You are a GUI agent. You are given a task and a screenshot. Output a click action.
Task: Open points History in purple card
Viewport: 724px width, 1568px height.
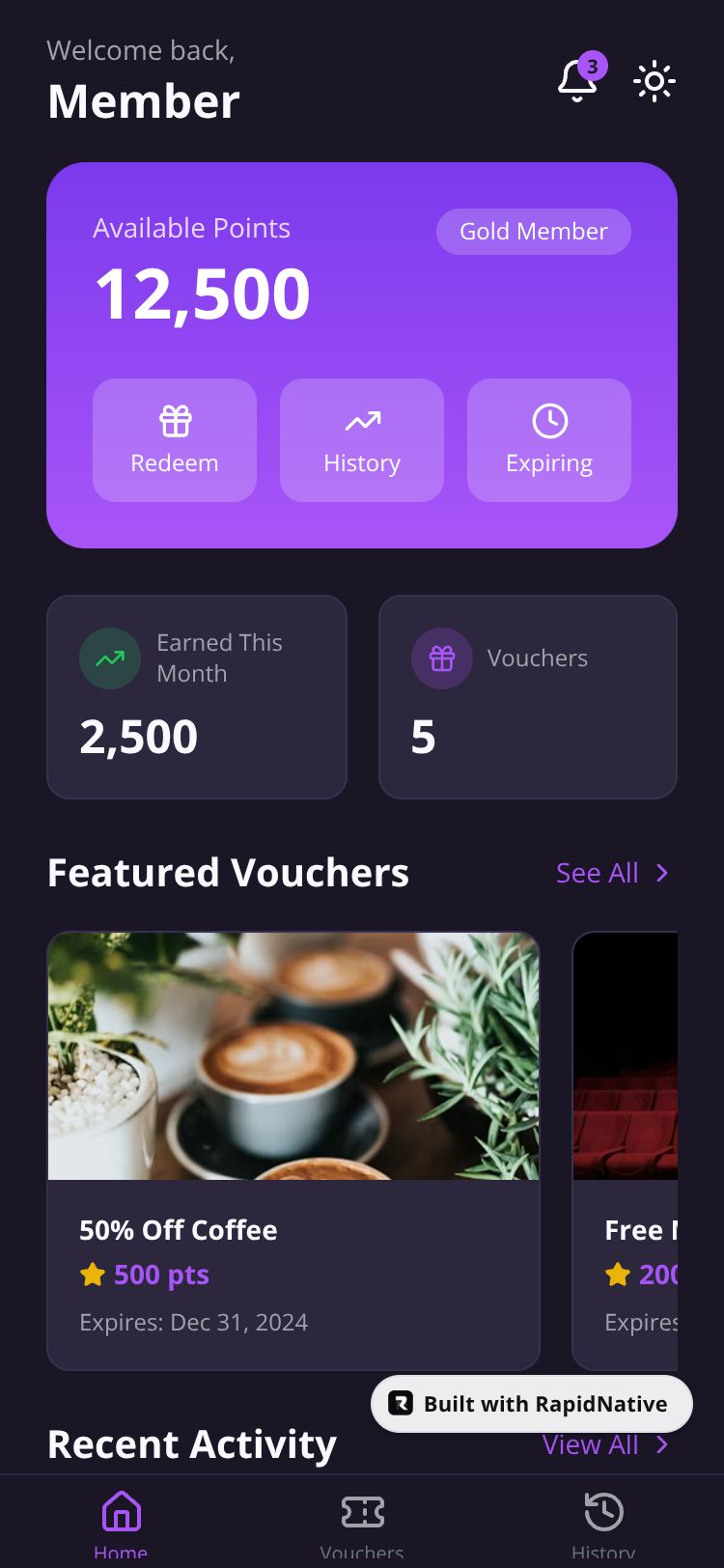pos(362,440)
